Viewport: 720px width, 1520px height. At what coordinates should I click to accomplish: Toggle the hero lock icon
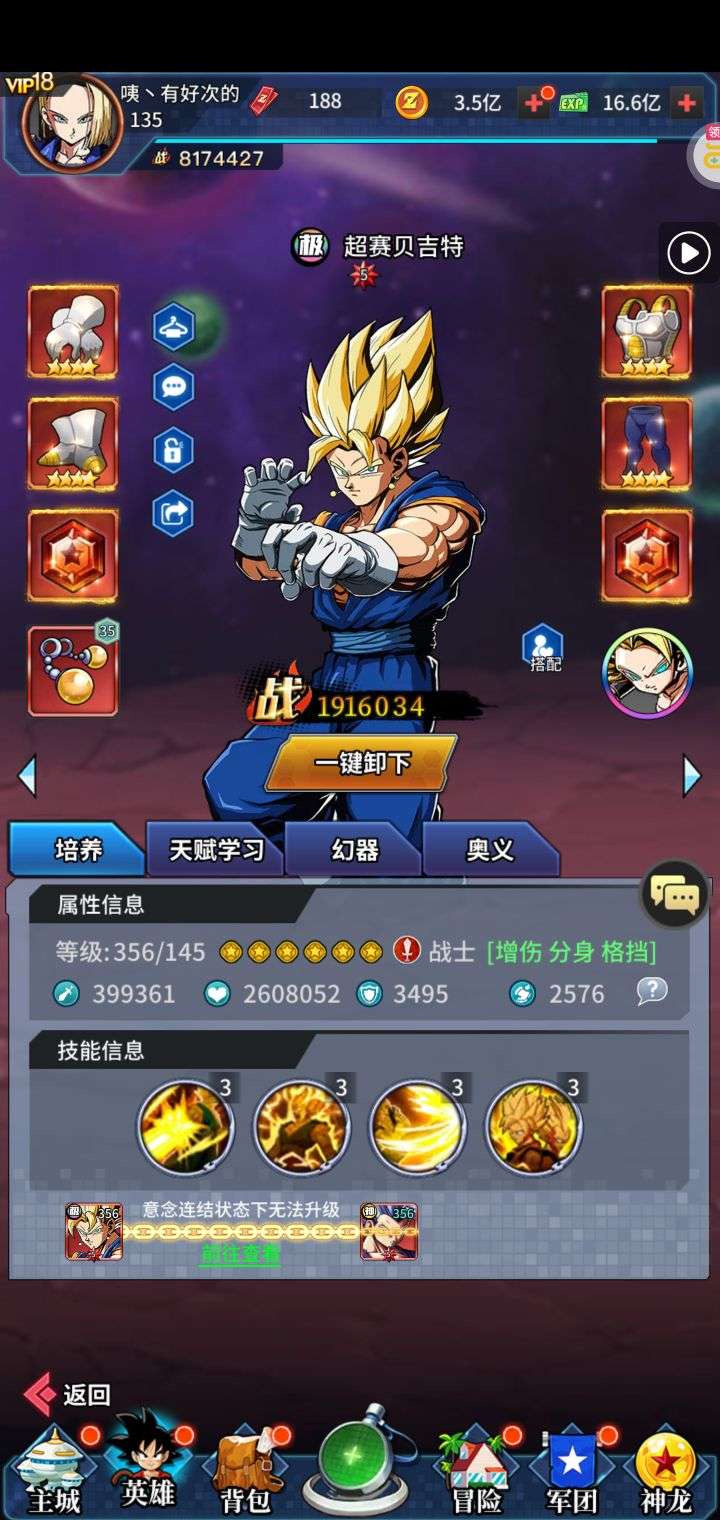pyautogui.click(x=173, y=451)
